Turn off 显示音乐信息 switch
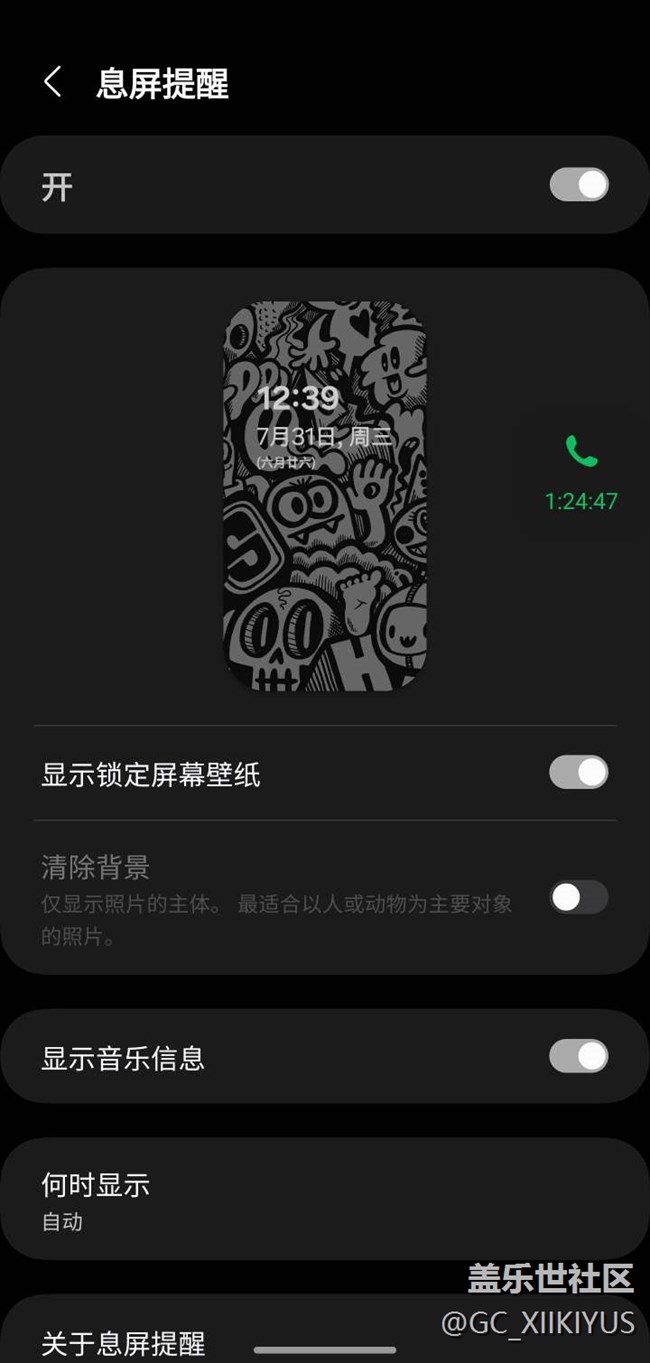Viewport: 650px width, 1363px height. 578,1056
